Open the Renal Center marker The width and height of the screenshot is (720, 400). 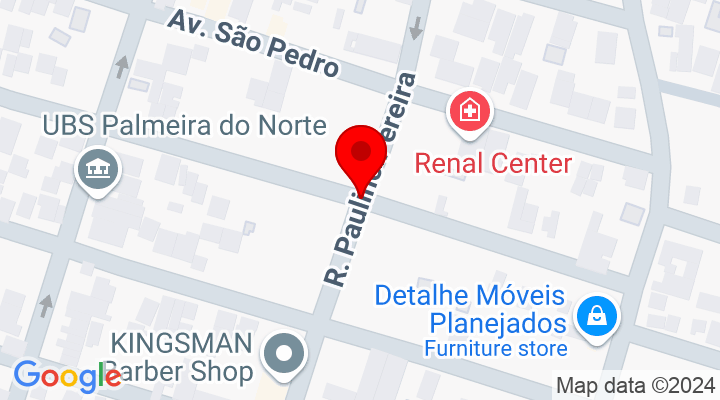(x=467, y=110)
